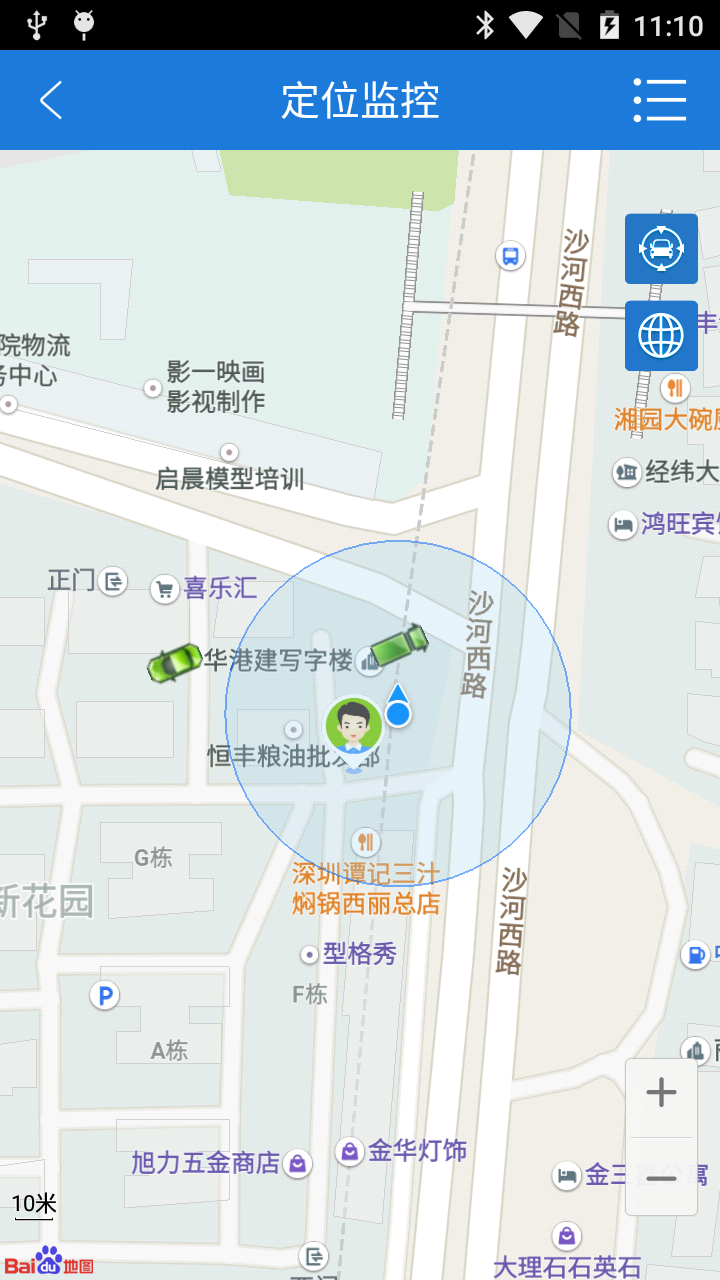Screen dimensions: 720x1280
Task: Zoom in using the plus button
Action: (x=659, y=1092)
